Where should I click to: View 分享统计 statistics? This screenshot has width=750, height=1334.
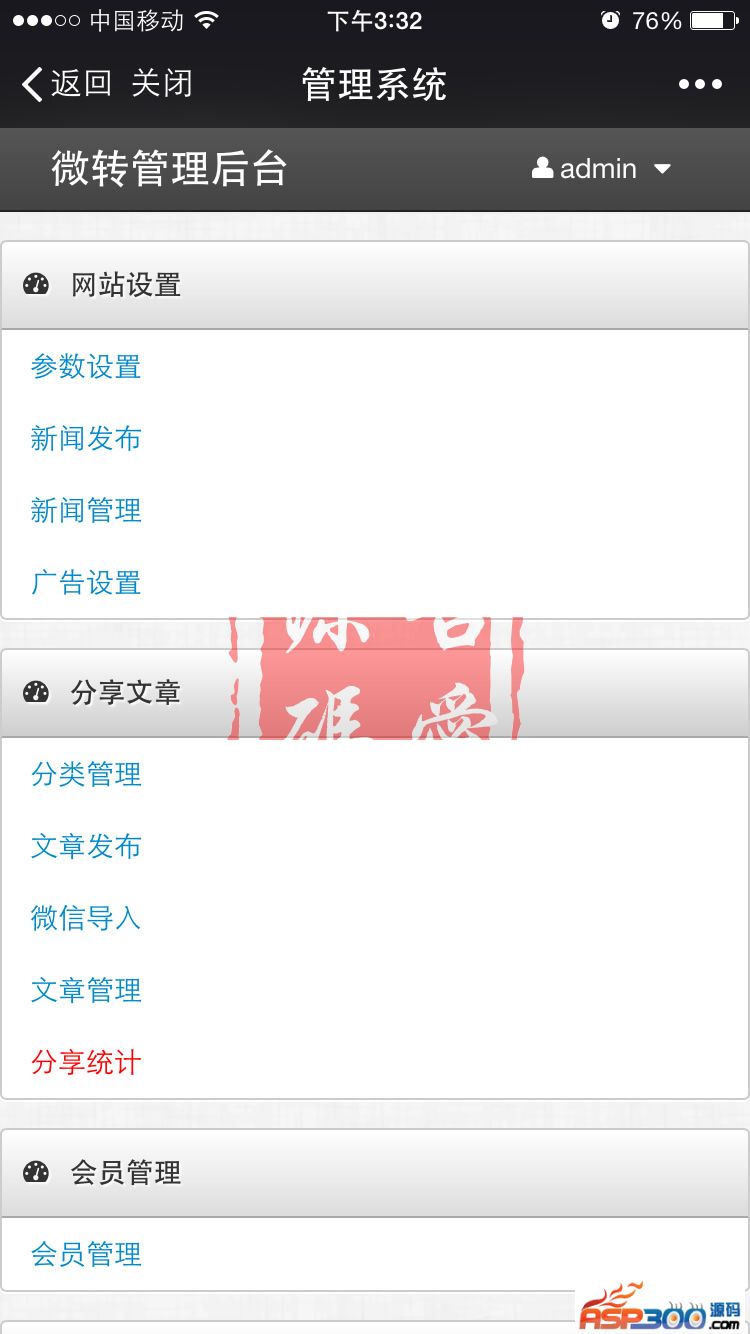86,1063
